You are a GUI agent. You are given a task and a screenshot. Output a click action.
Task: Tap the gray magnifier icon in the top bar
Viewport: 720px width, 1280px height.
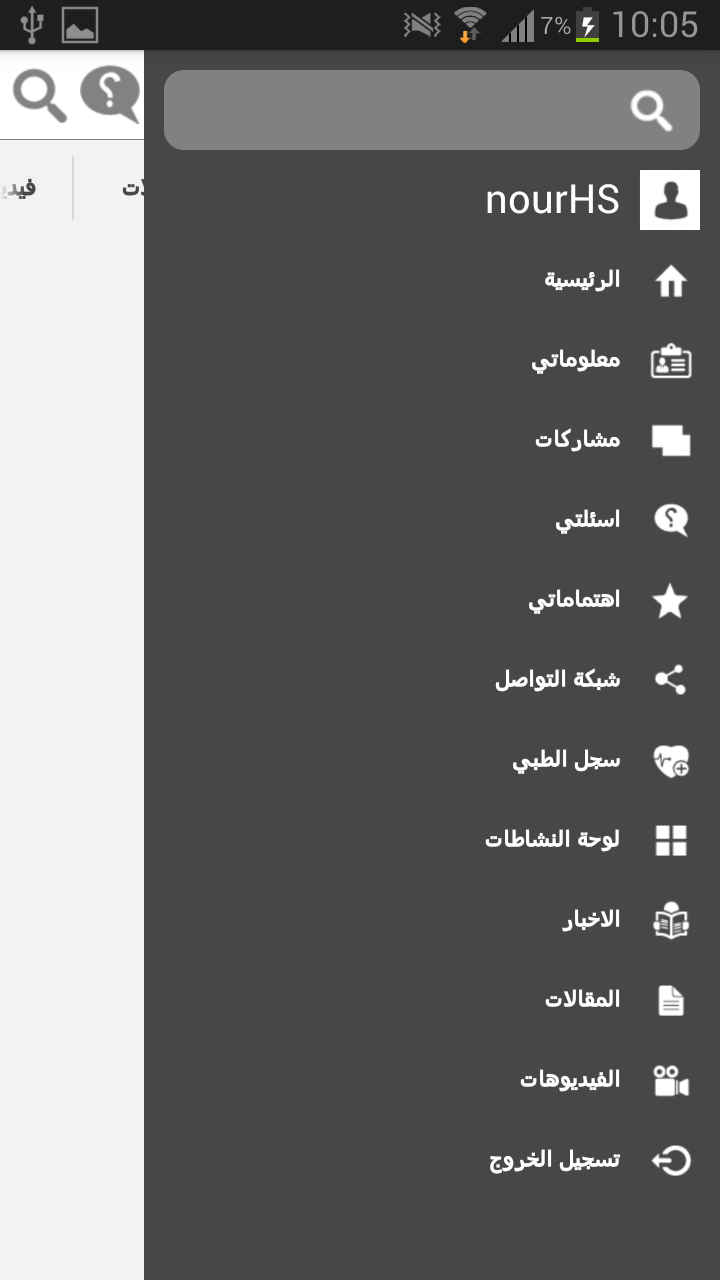tap(39, 96)
